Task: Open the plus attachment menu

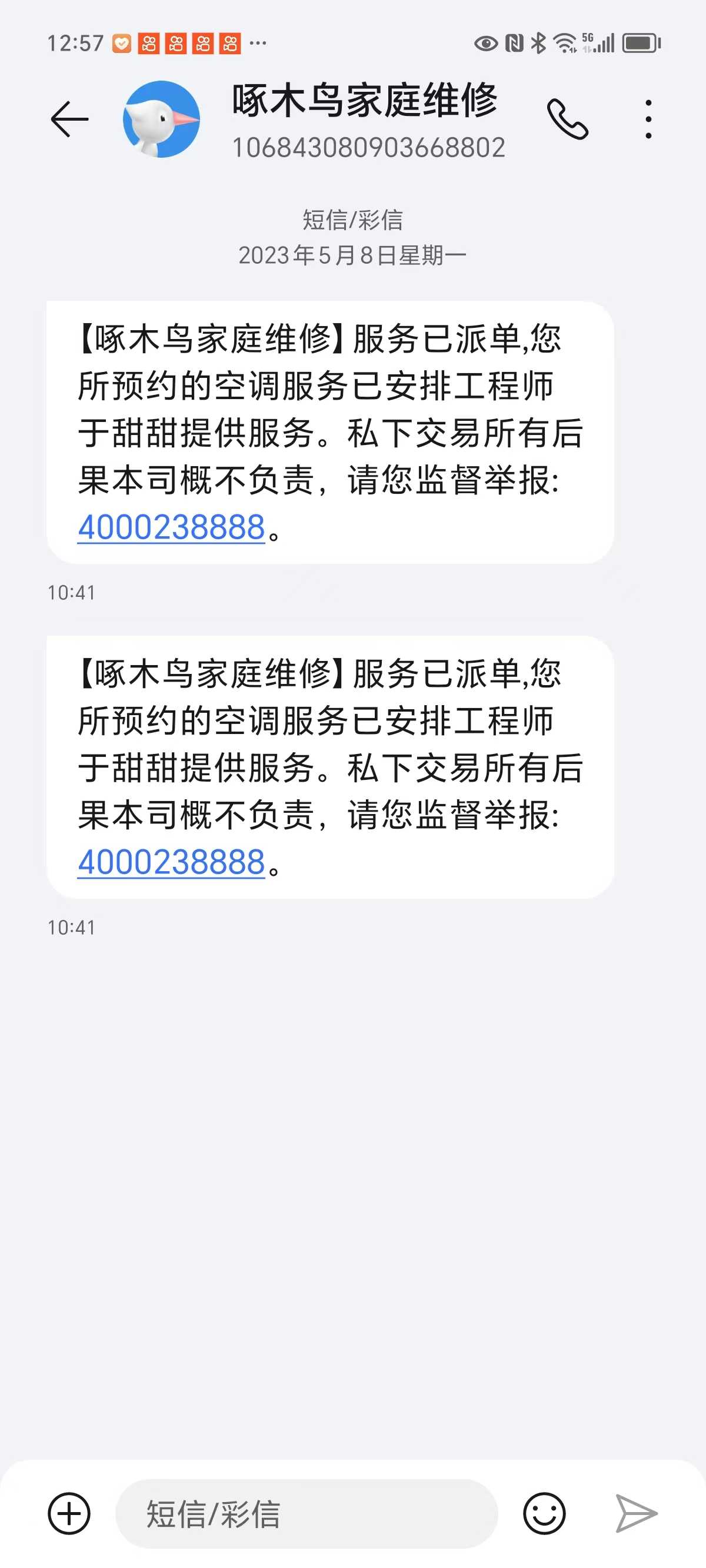Action: [69, 1513]
